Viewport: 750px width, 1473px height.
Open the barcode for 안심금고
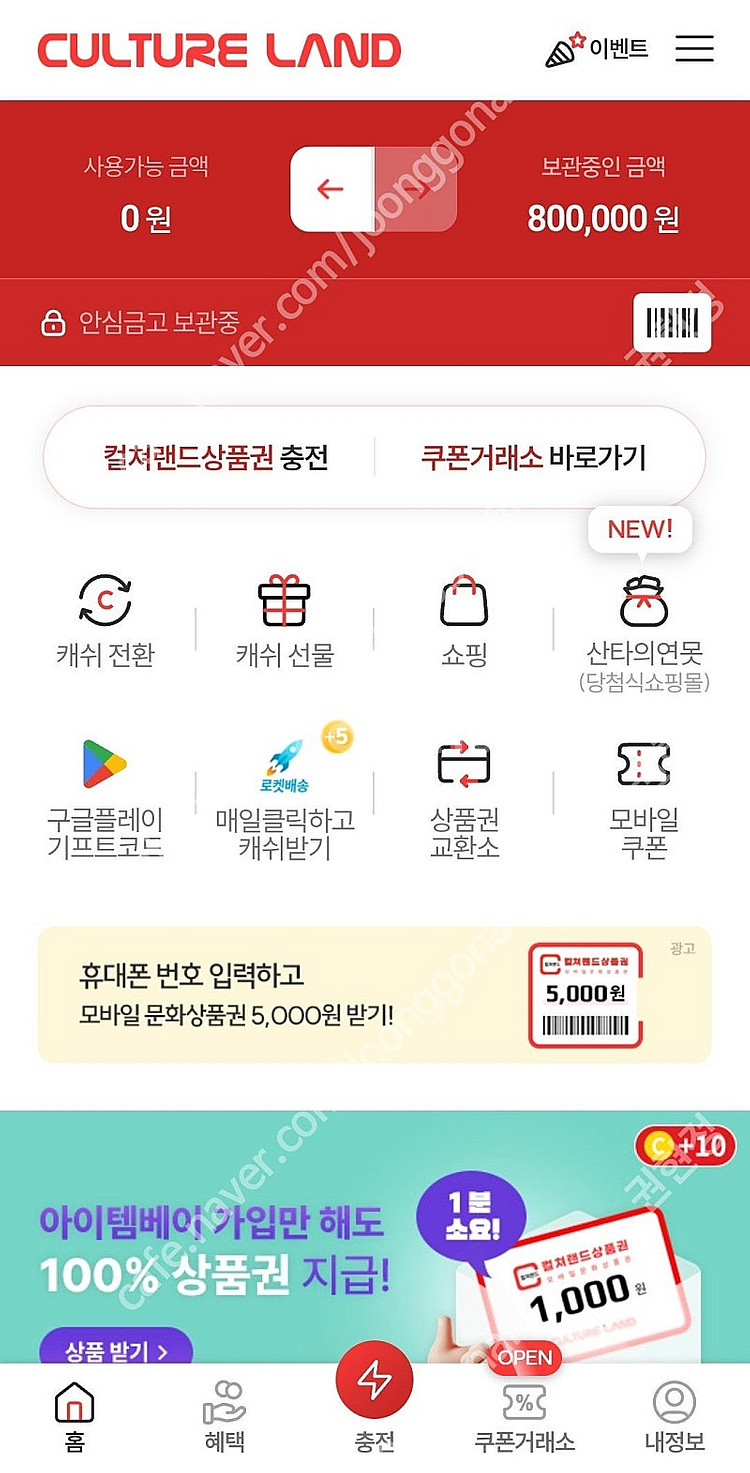[672, 321]
